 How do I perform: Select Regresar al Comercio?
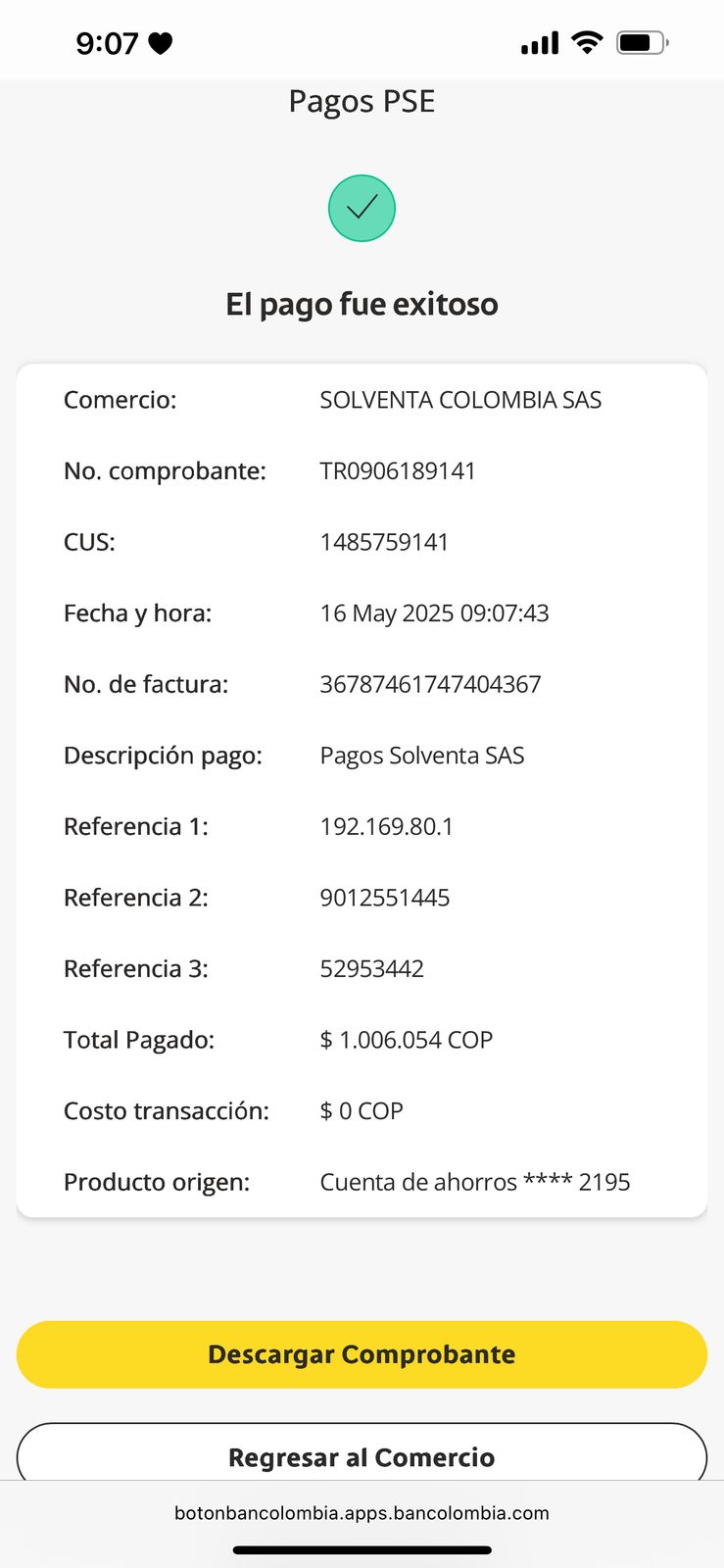pyautogui.click(x=362, y=1454)
